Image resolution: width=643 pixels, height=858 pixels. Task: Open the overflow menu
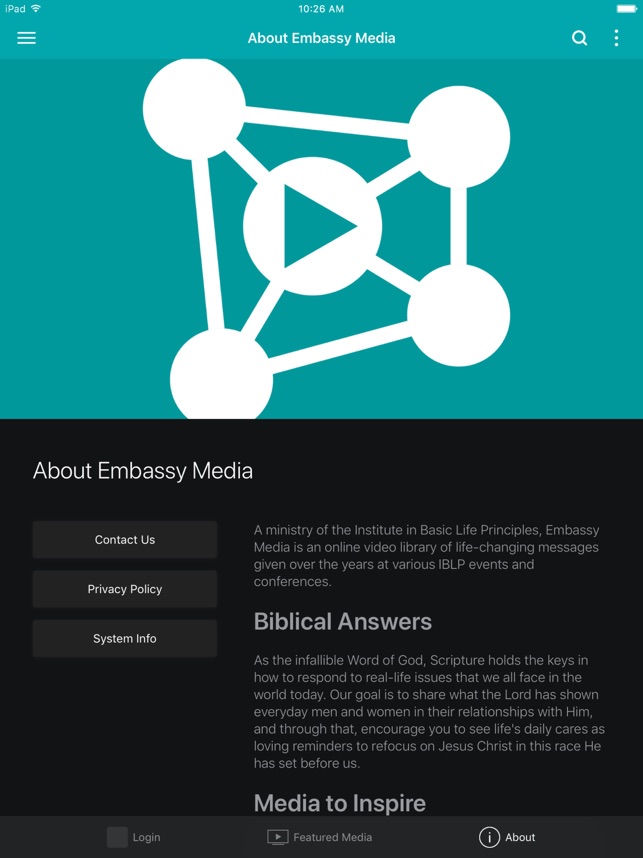(616, 38)
